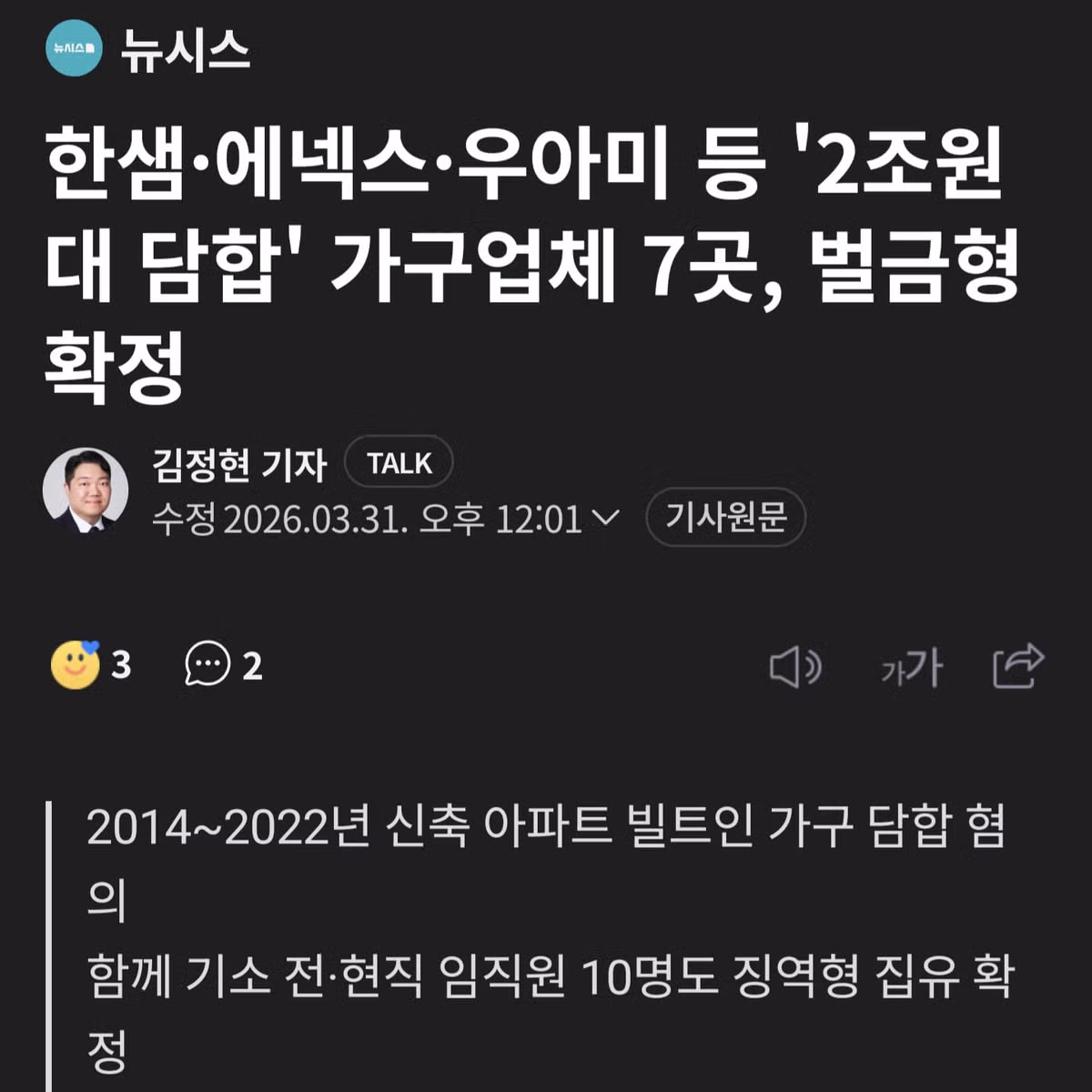Listen to the article with the speaker icon
Viewport: 1092px width, 1092px height.
[795, 667]
